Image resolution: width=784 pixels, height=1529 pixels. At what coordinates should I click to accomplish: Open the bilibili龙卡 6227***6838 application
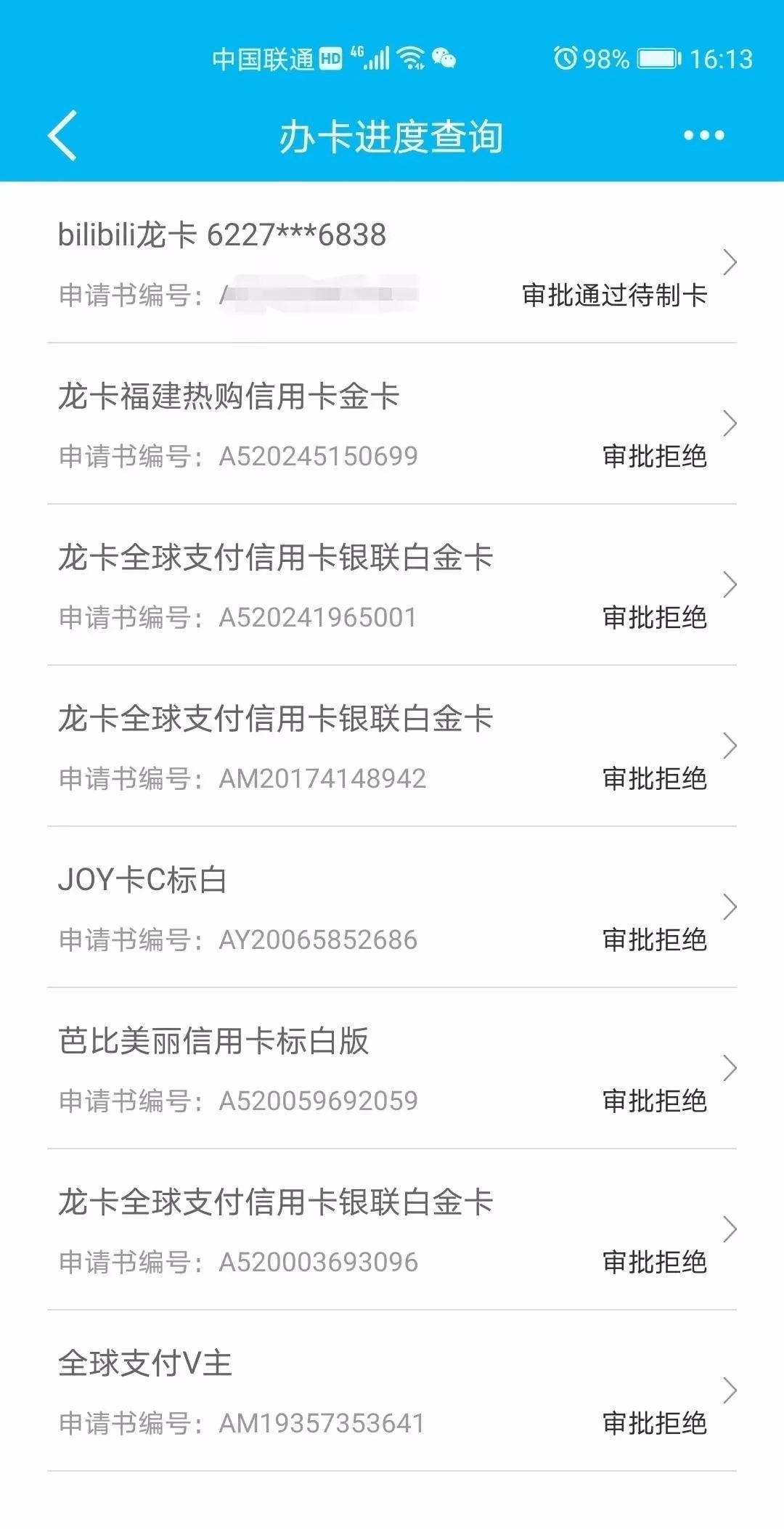pyautogui.click(x=392, y=263)
